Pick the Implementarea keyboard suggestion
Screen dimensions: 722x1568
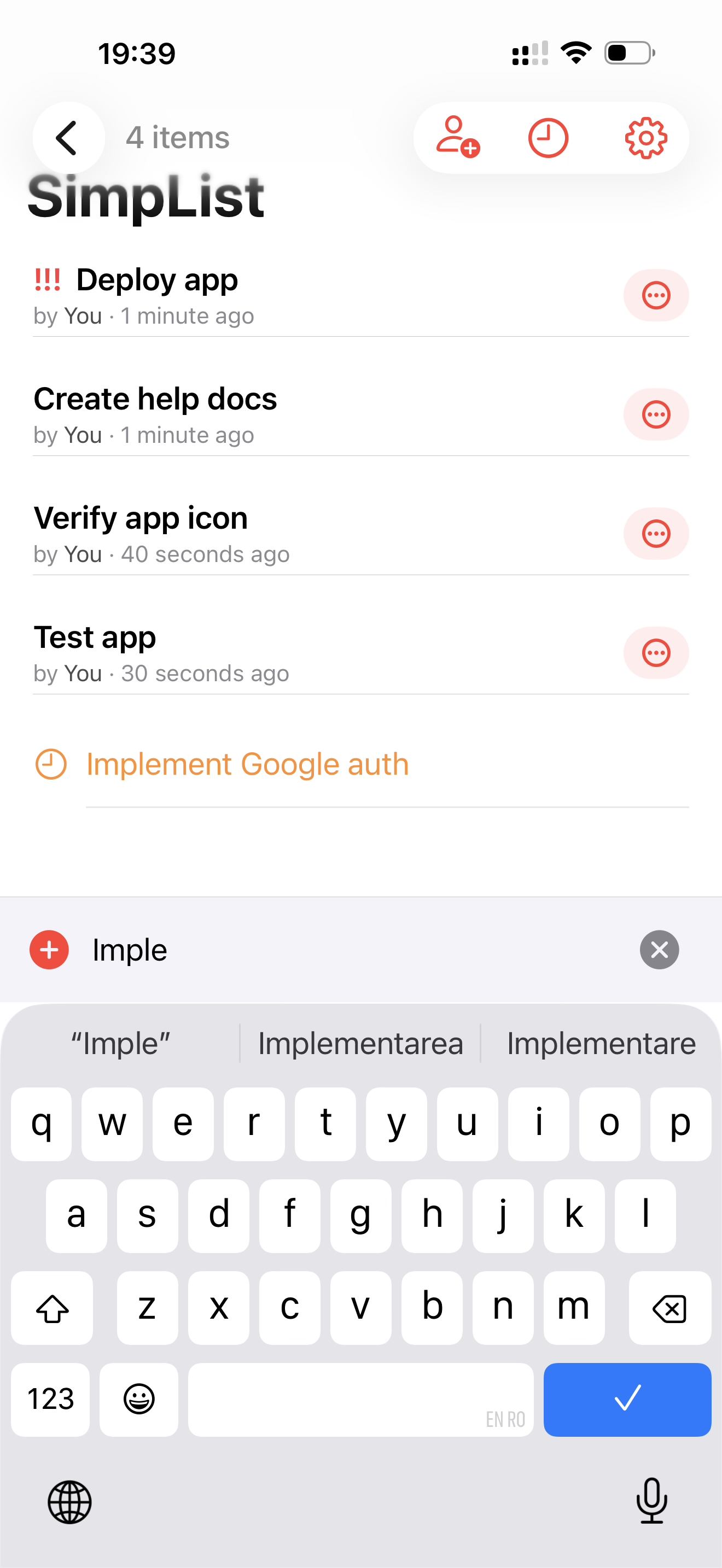[x=360, y=1043]
